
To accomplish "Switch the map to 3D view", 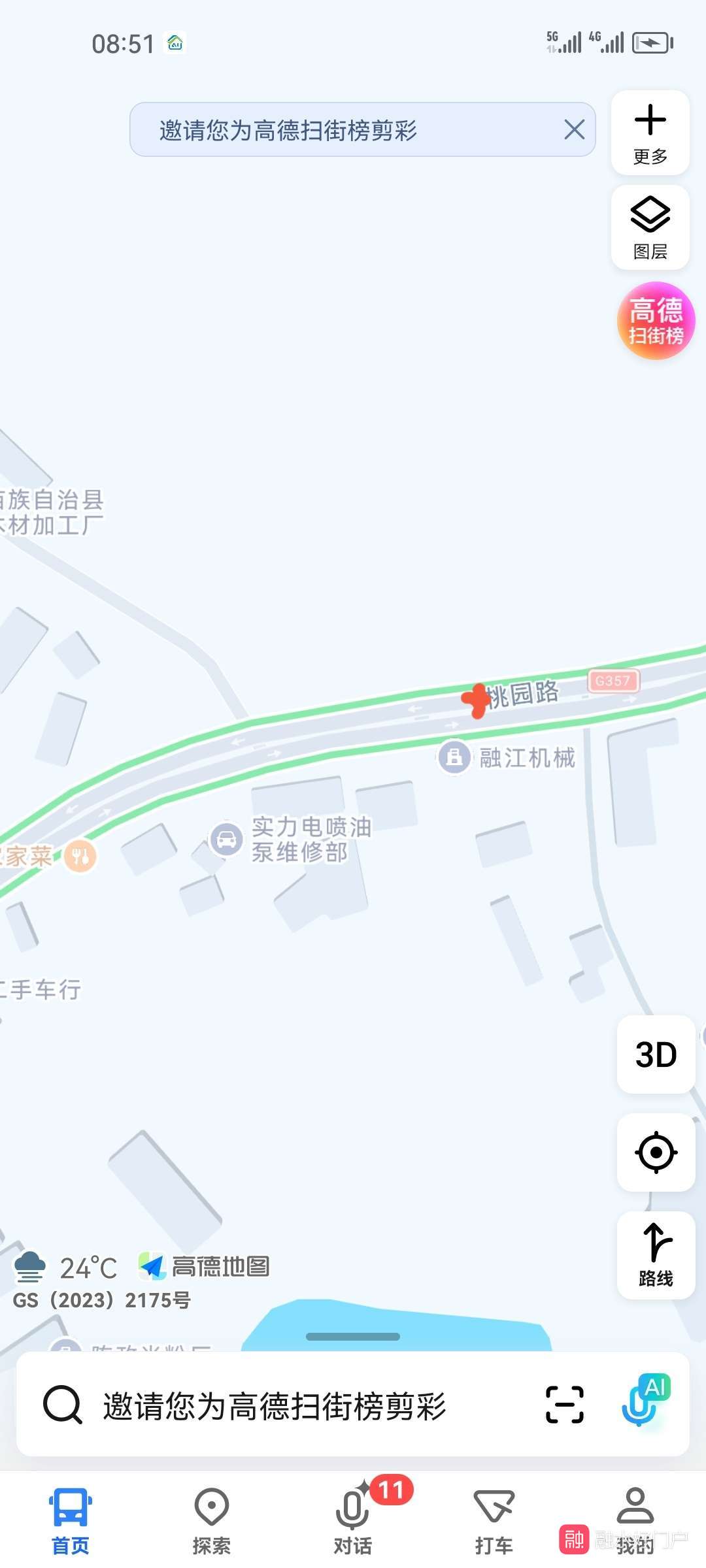I will pos(656,1054).
